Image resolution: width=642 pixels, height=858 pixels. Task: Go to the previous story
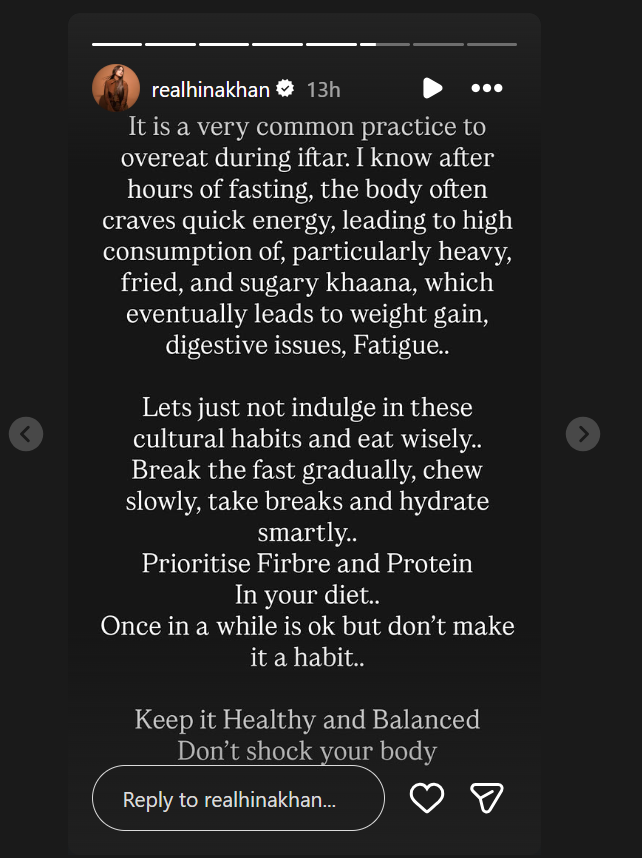(26, 434)
